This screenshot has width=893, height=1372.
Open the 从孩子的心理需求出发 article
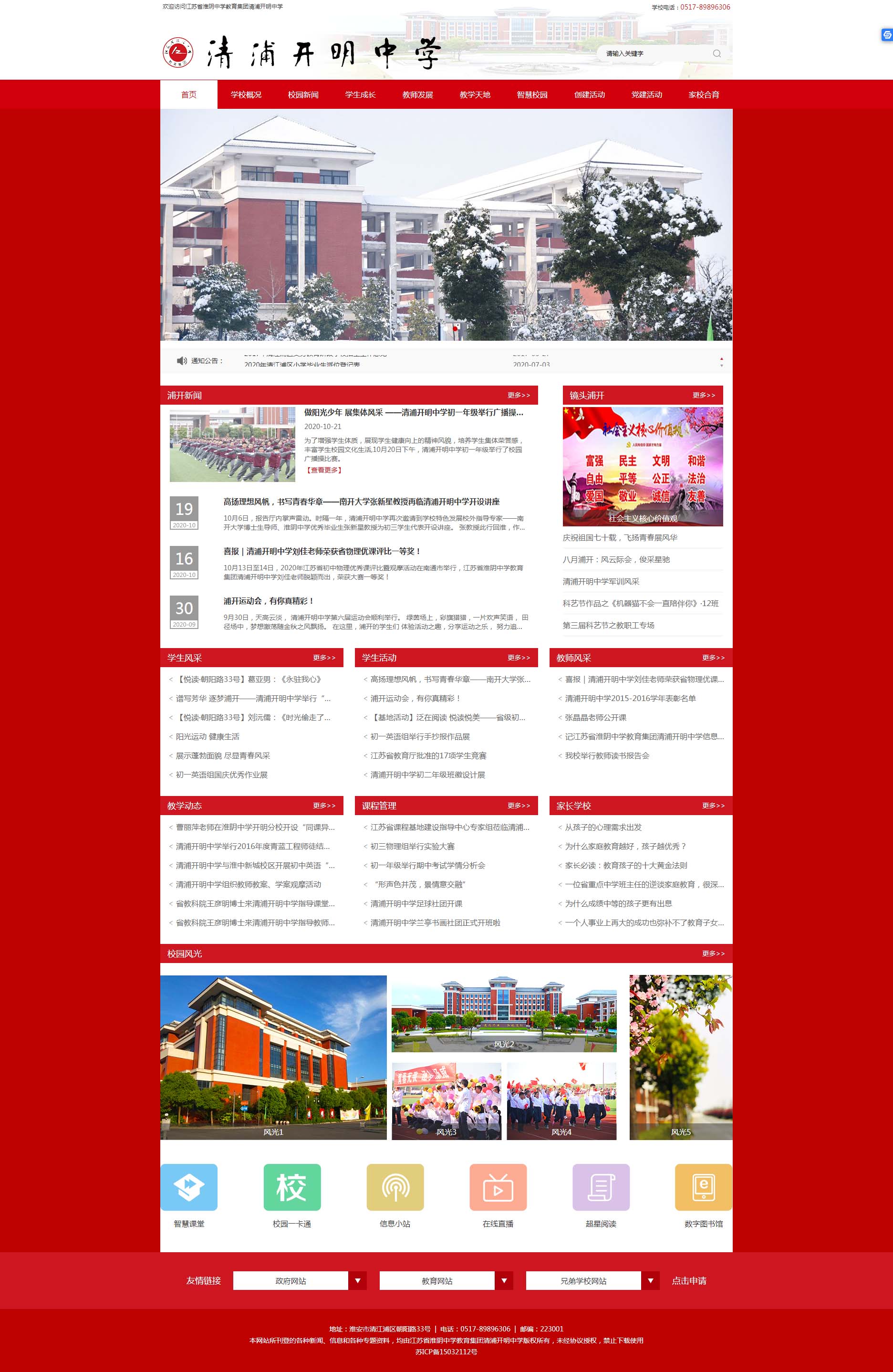pyautogui.click(x=602, y=827)
